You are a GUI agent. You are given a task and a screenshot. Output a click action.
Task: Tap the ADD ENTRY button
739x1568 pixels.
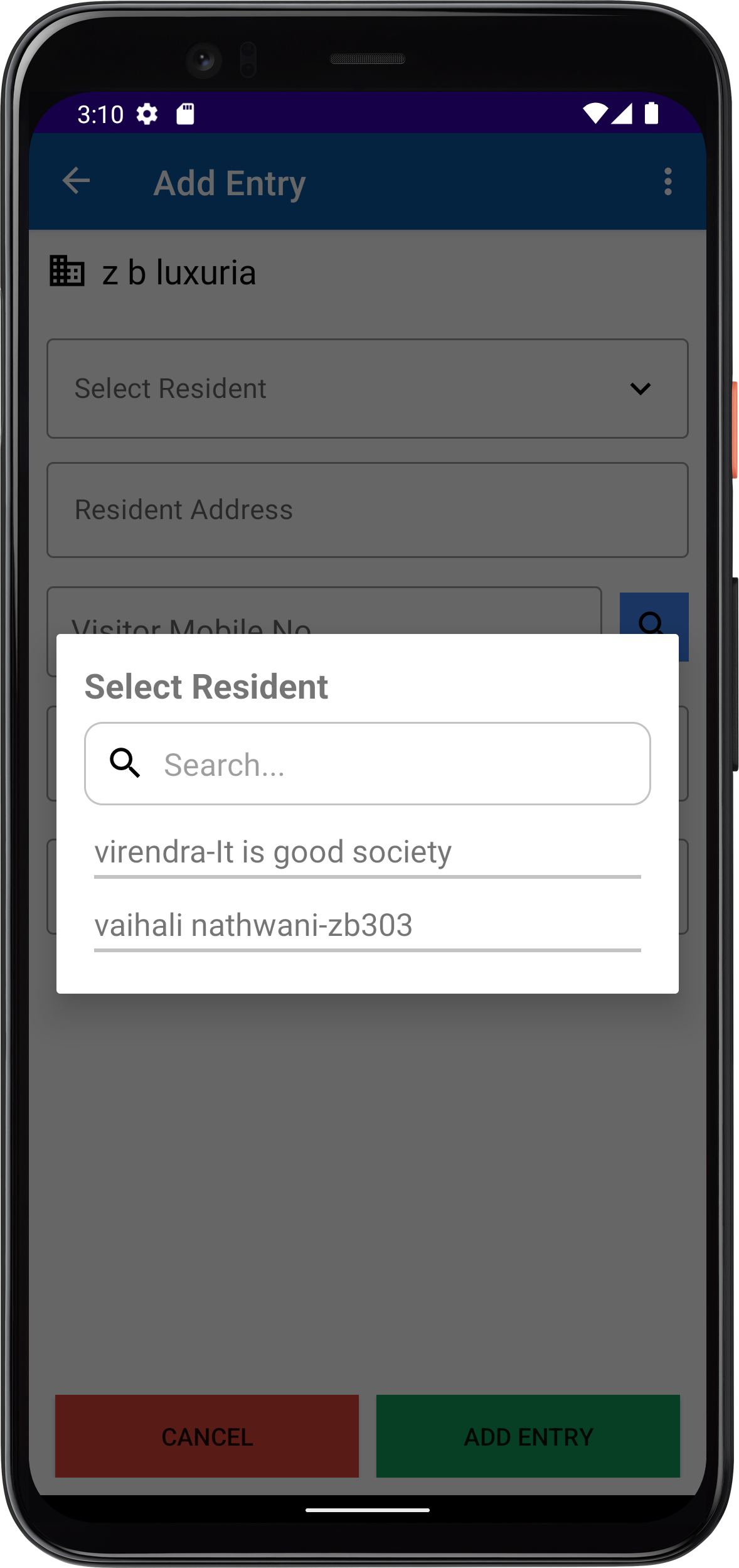[528, 1436]
